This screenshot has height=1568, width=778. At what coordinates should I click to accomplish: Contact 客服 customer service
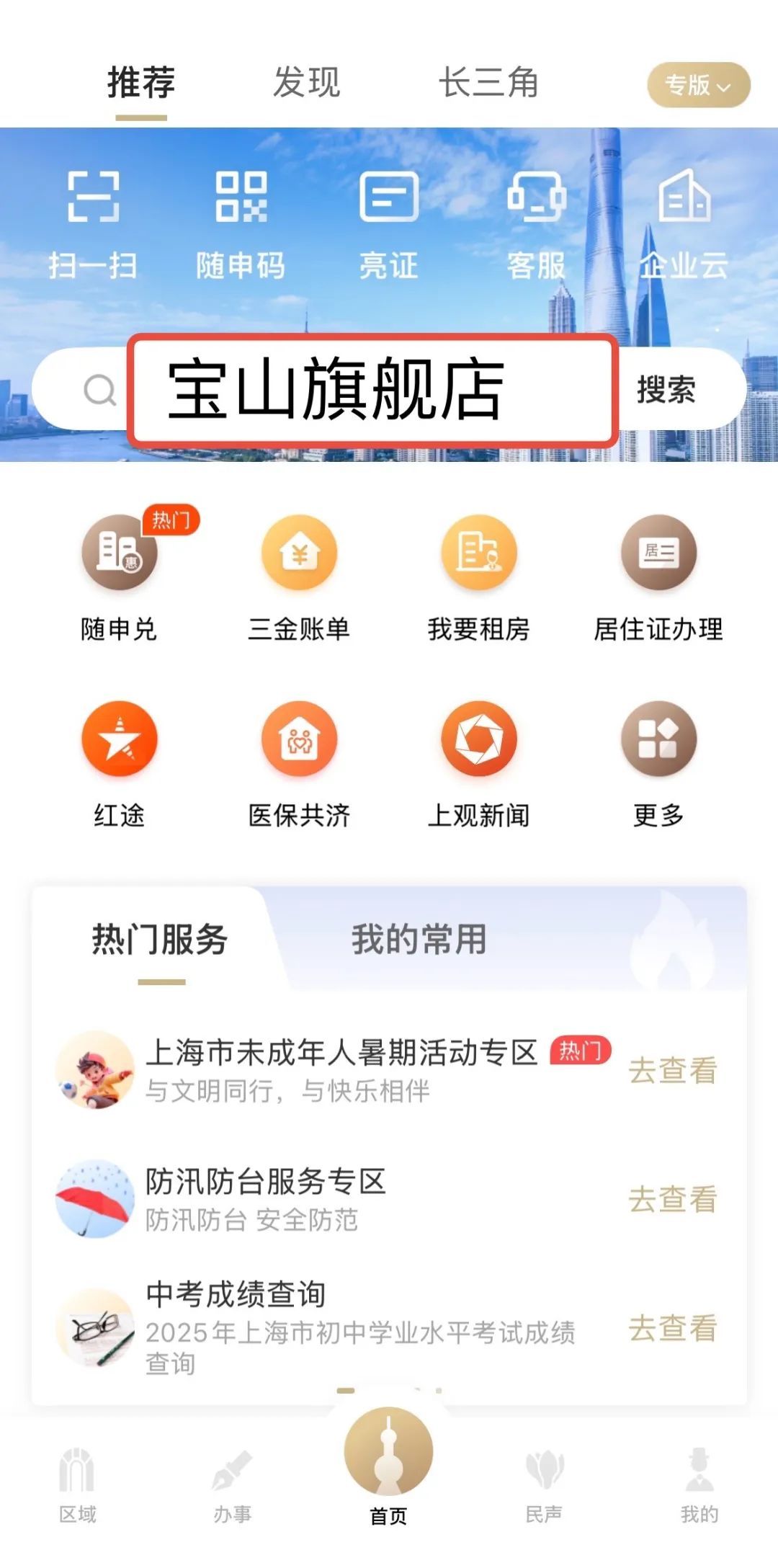point(537,223)
